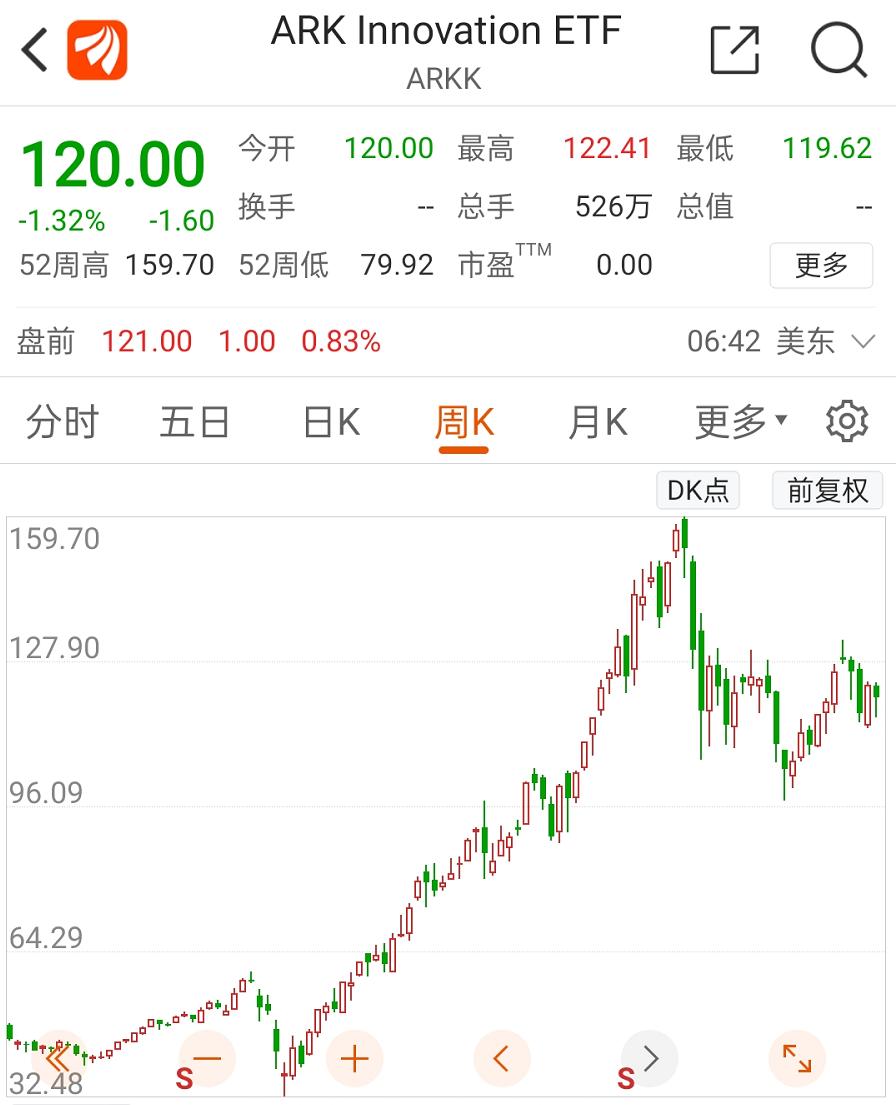
Task: Go back to the previous screen
Action: [35, 50]
